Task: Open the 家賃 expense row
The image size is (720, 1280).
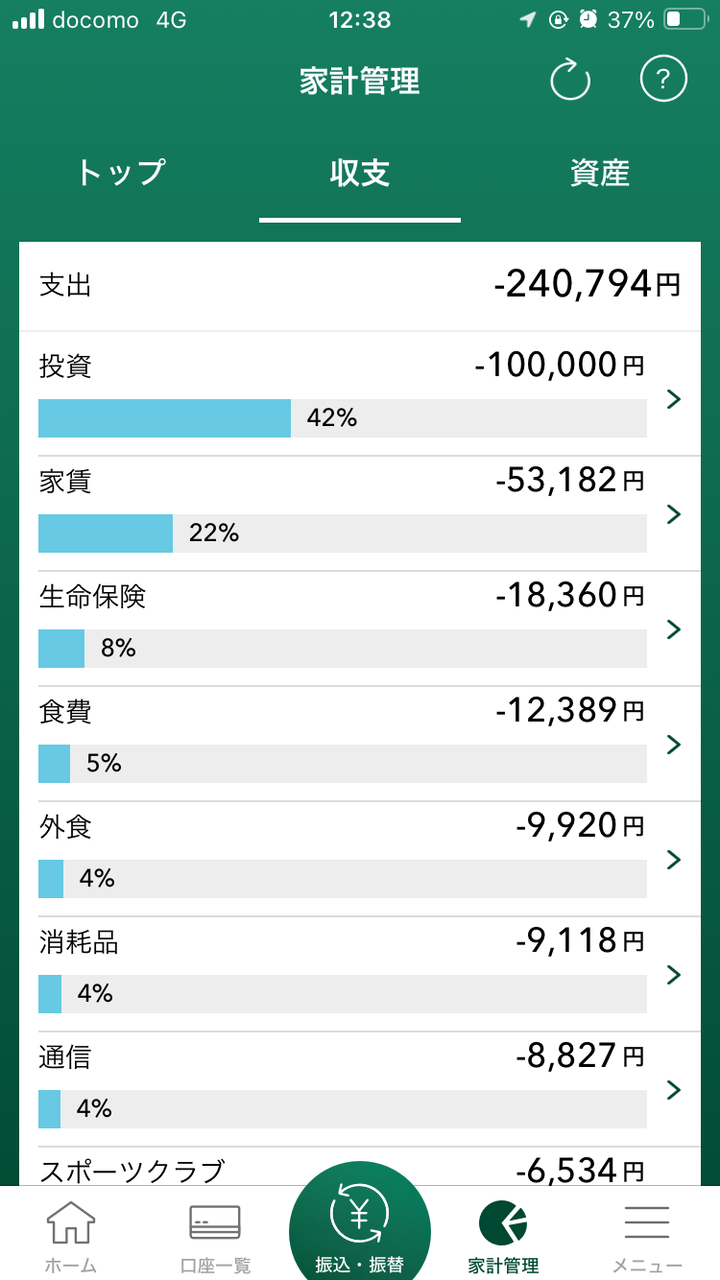Action: pyautogui.click(x=360, y=513)
